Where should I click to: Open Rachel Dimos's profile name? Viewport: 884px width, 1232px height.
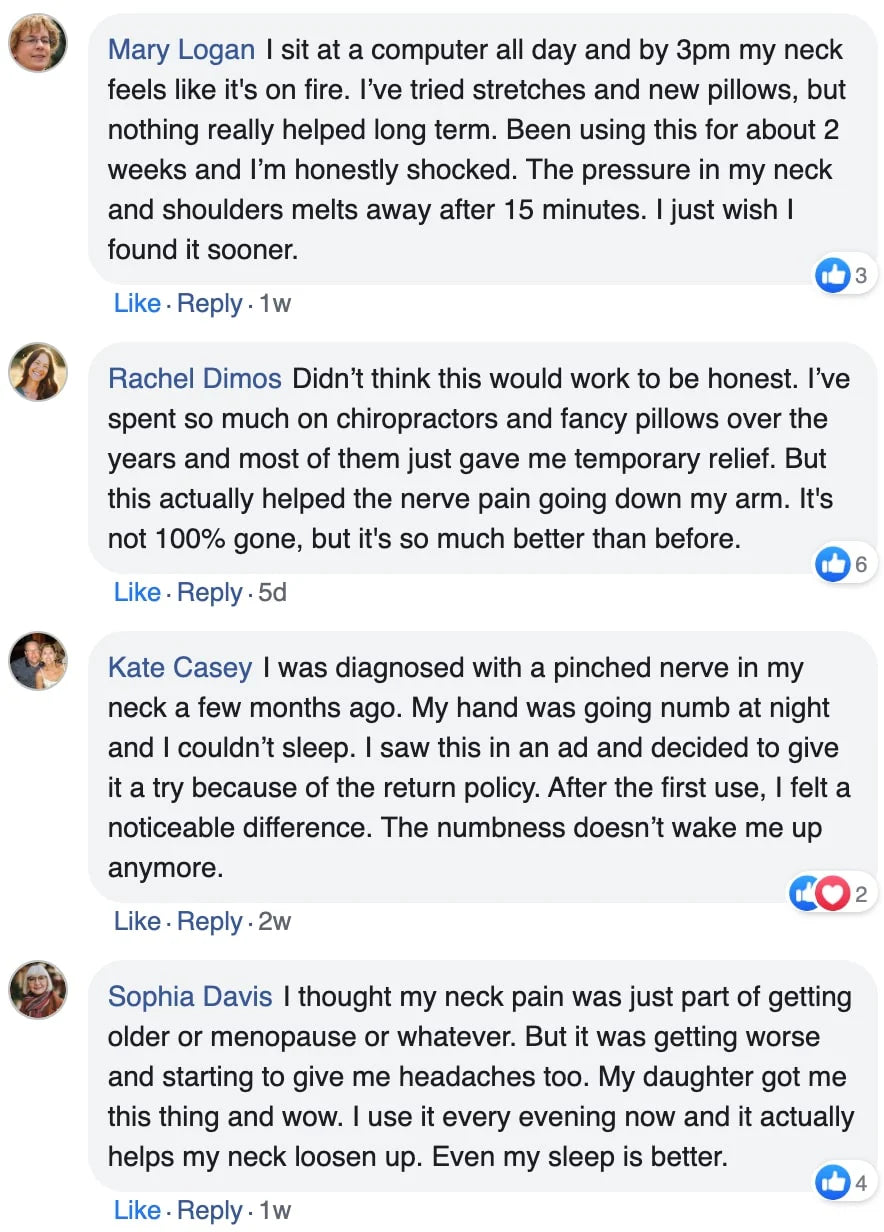pyautogui.click(x=195, y=378)
